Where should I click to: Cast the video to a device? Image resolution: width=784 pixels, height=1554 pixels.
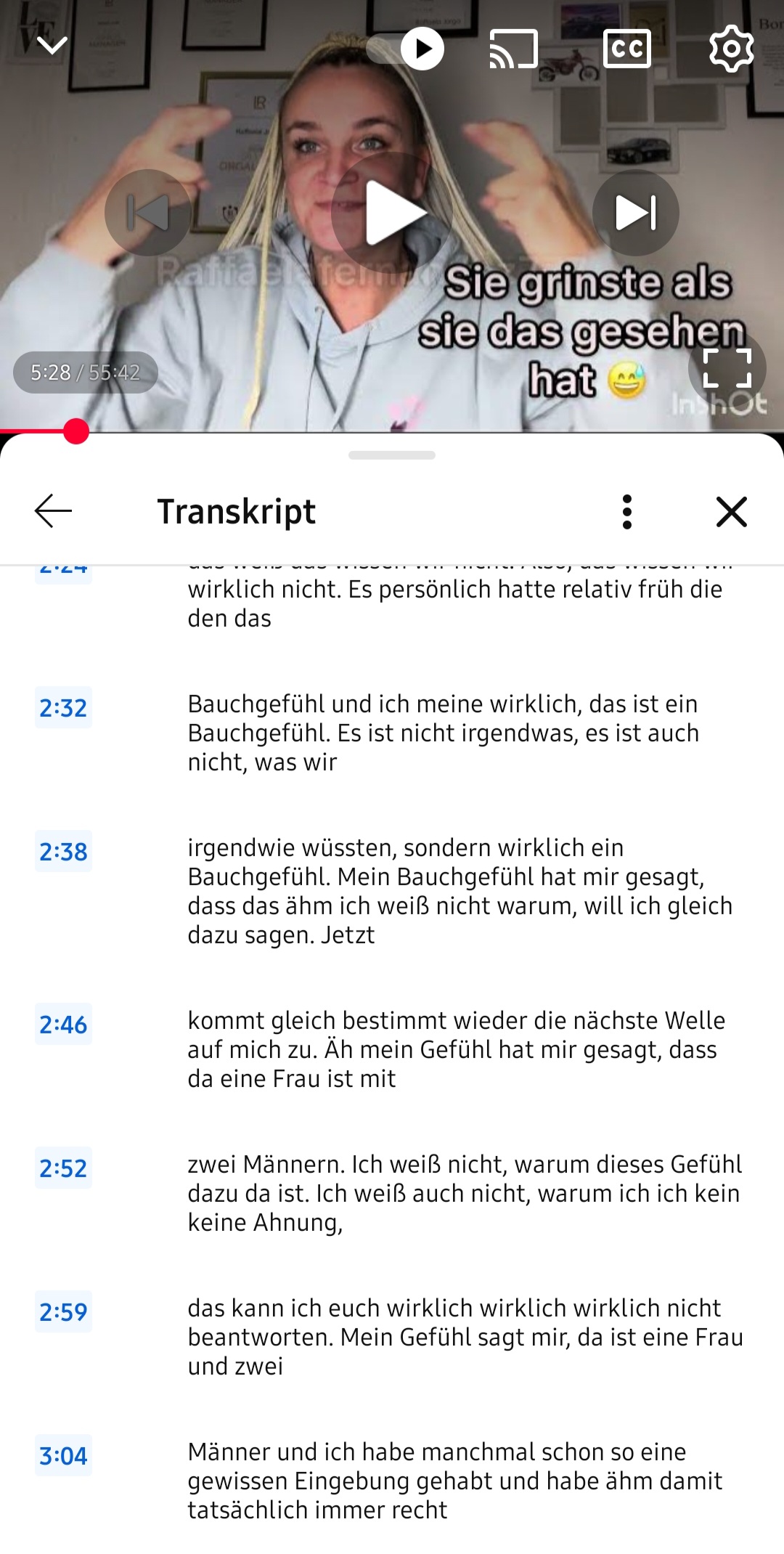tap(514, 49)
